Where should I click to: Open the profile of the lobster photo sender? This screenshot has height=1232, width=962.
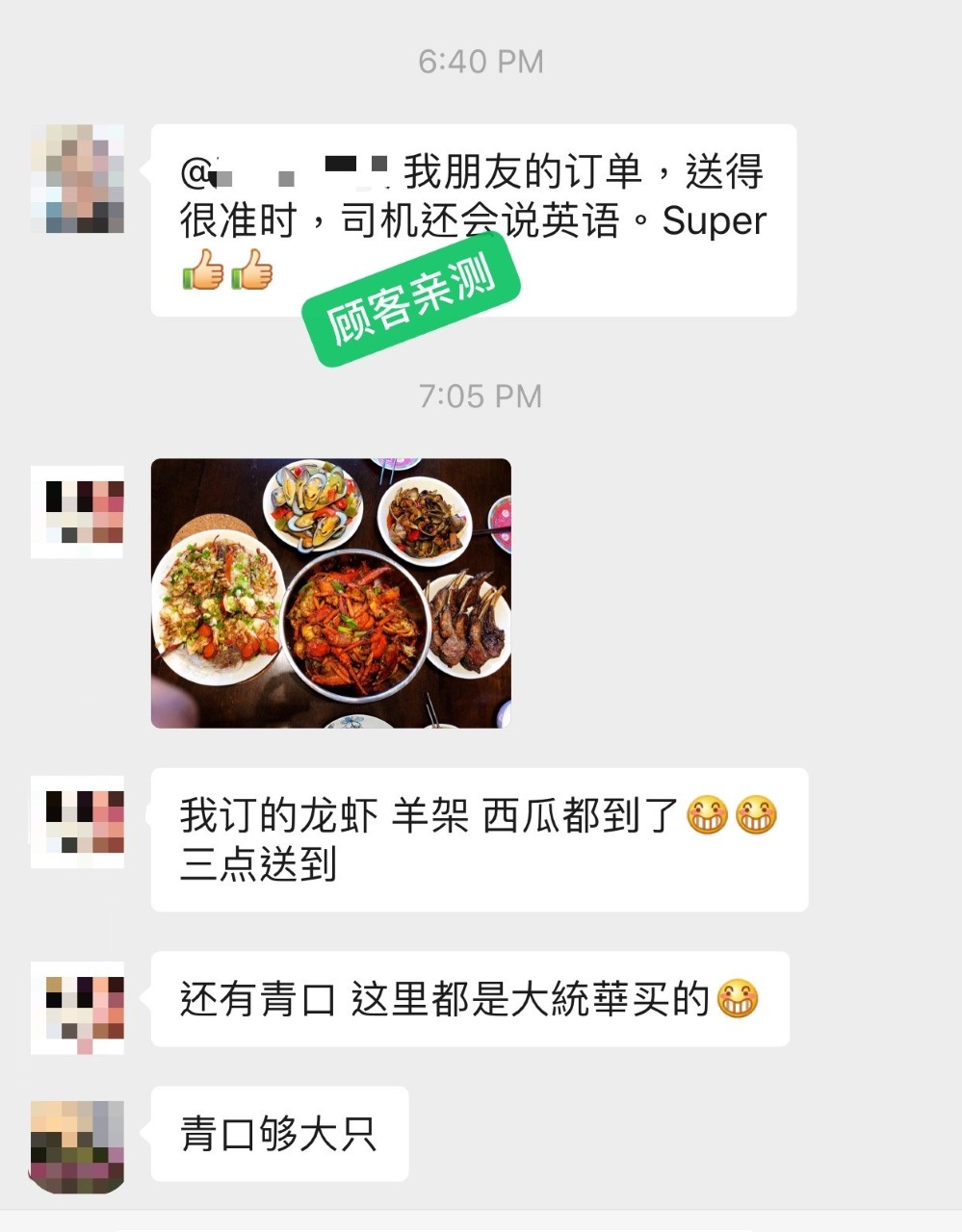click(77, 511)
